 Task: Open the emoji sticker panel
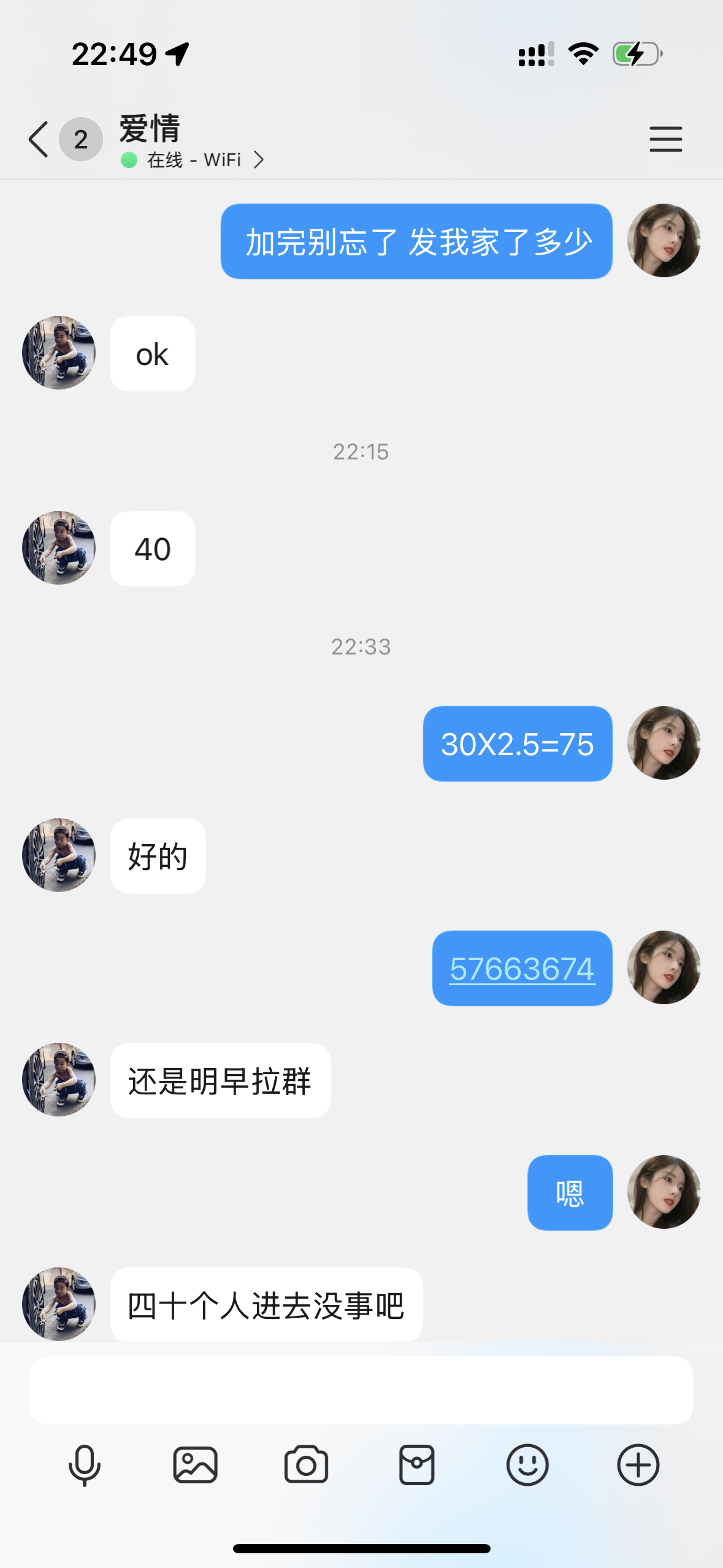[x=527, y=1465]
